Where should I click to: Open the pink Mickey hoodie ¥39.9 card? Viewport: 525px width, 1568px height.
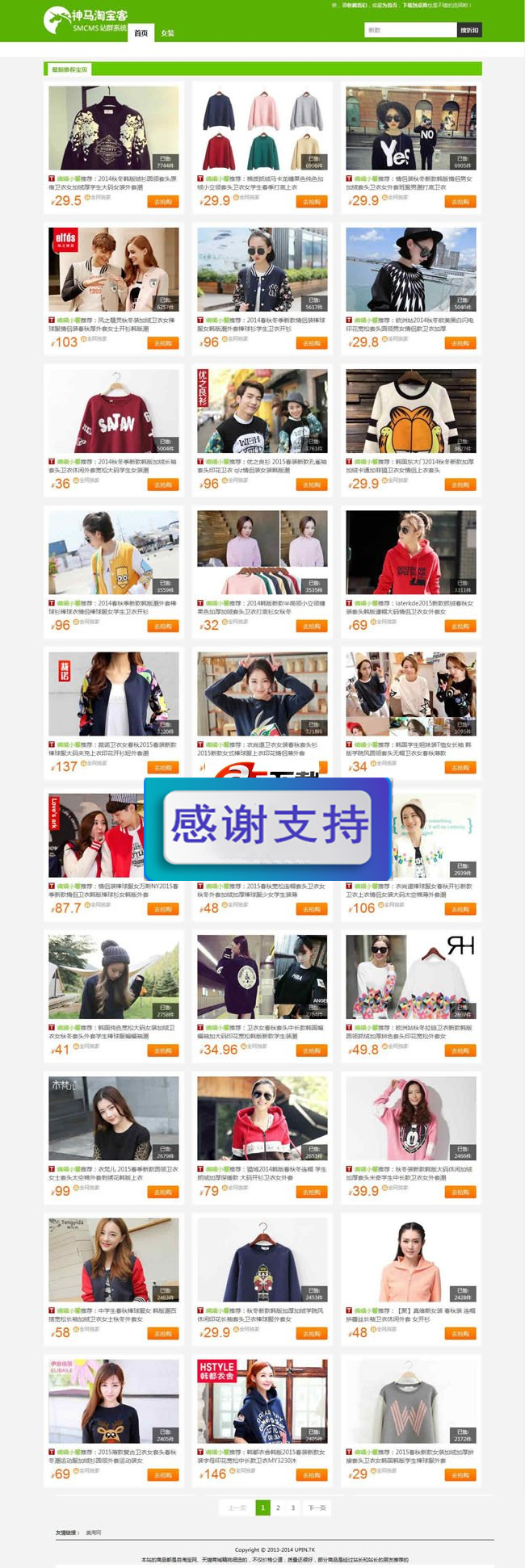coord(410,1118)
